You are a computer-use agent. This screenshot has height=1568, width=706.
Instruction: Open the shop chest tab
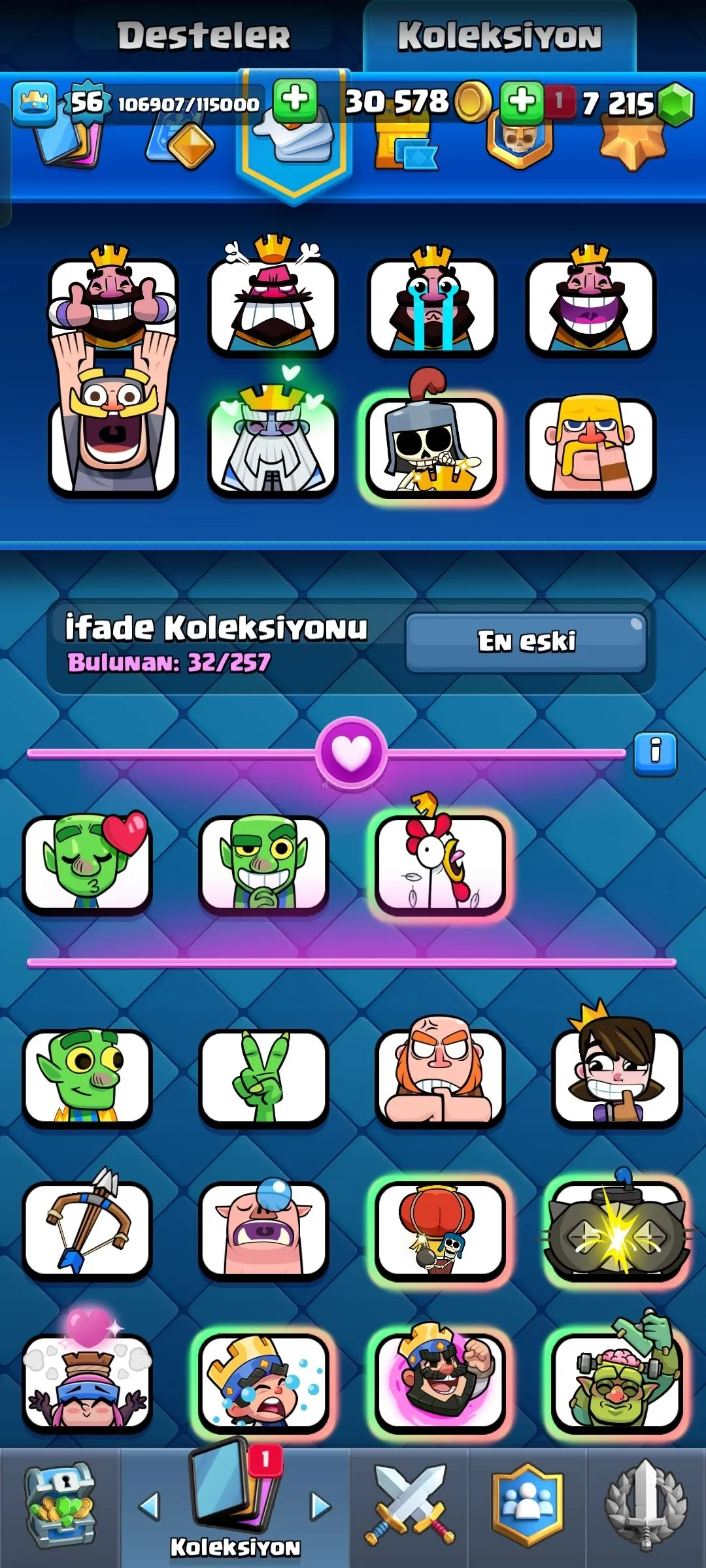point(60,1507)
